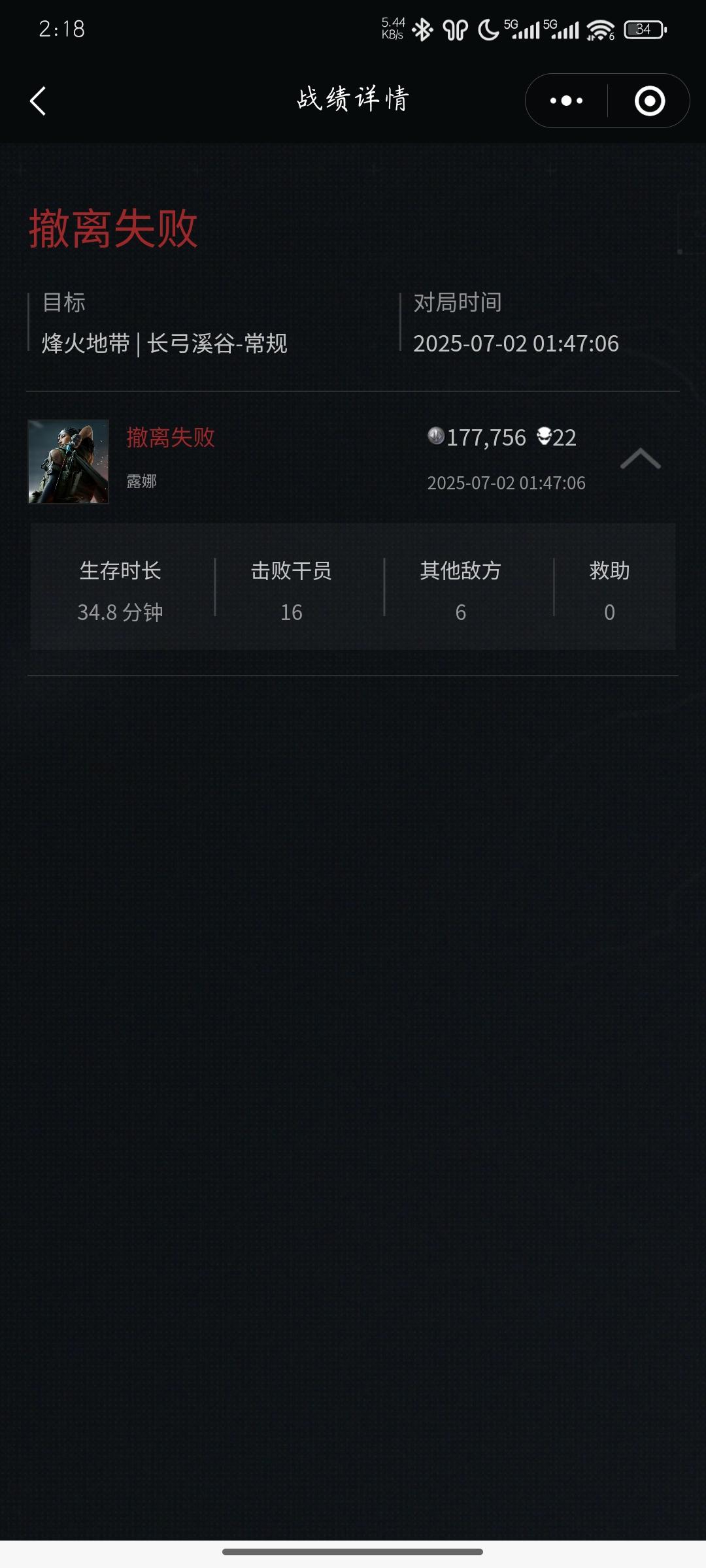This screenshot has height=1568, width=706.
Task: Tap the Wi-Fi icon in the status bar
Action: (602, 29)
